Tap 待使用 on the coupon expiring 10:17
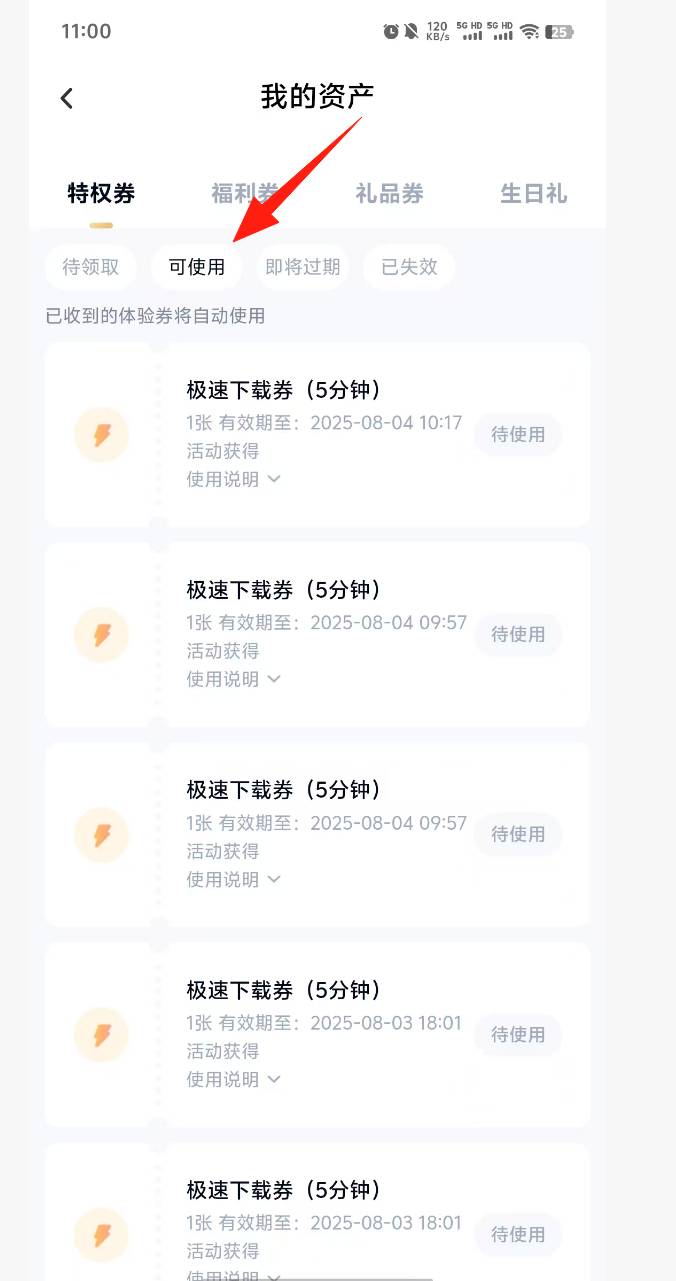This screenshot has width=676, height=1281. click(x=518, y=435)
